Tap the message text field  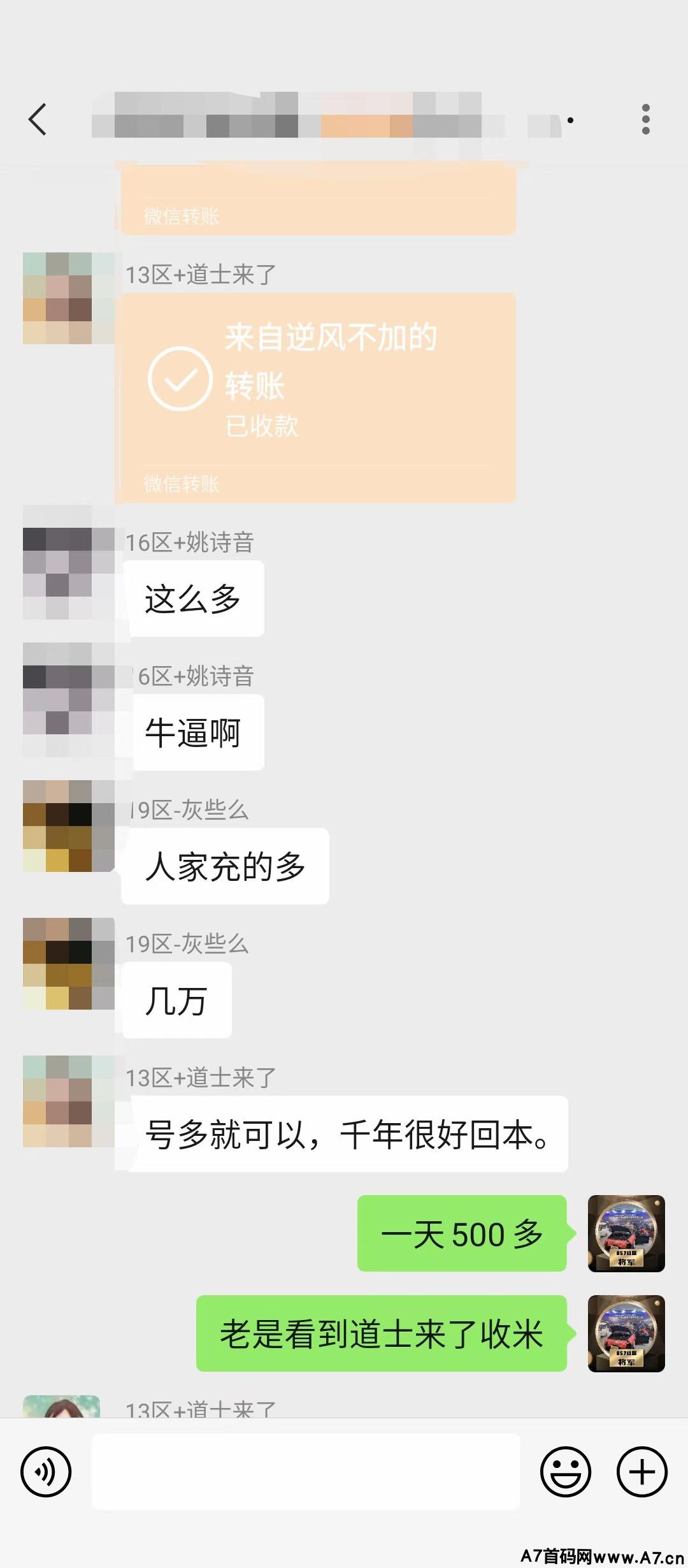coord(306,1472)
